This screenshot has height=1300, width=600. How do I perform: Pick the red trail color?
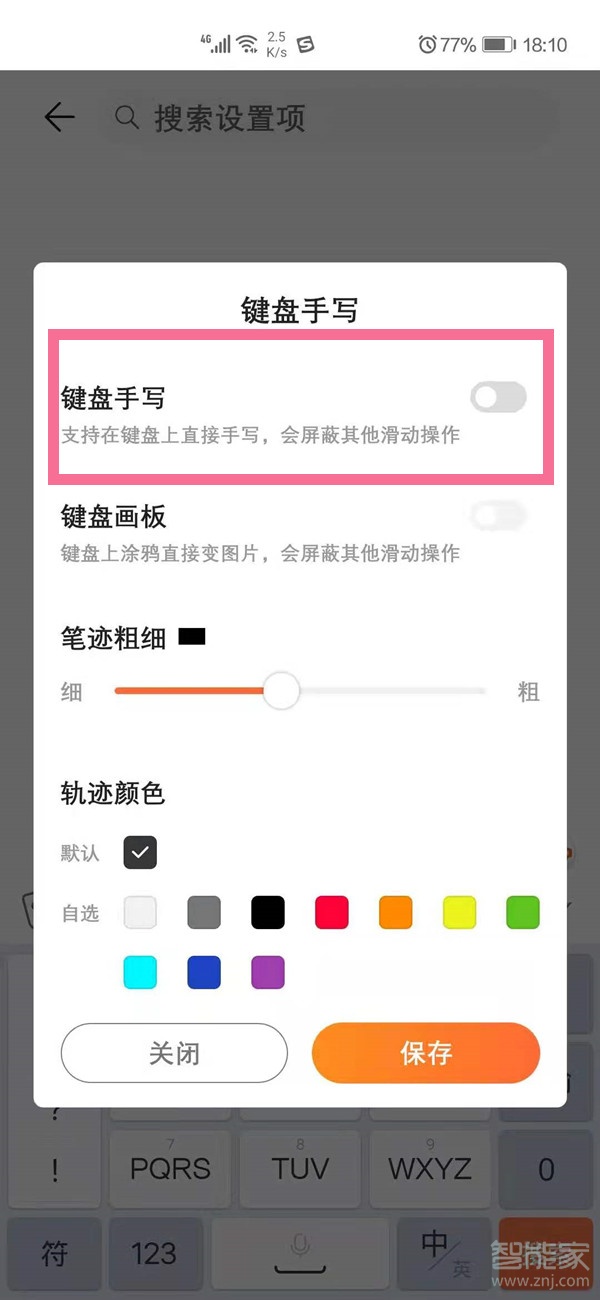pos(332,912)
